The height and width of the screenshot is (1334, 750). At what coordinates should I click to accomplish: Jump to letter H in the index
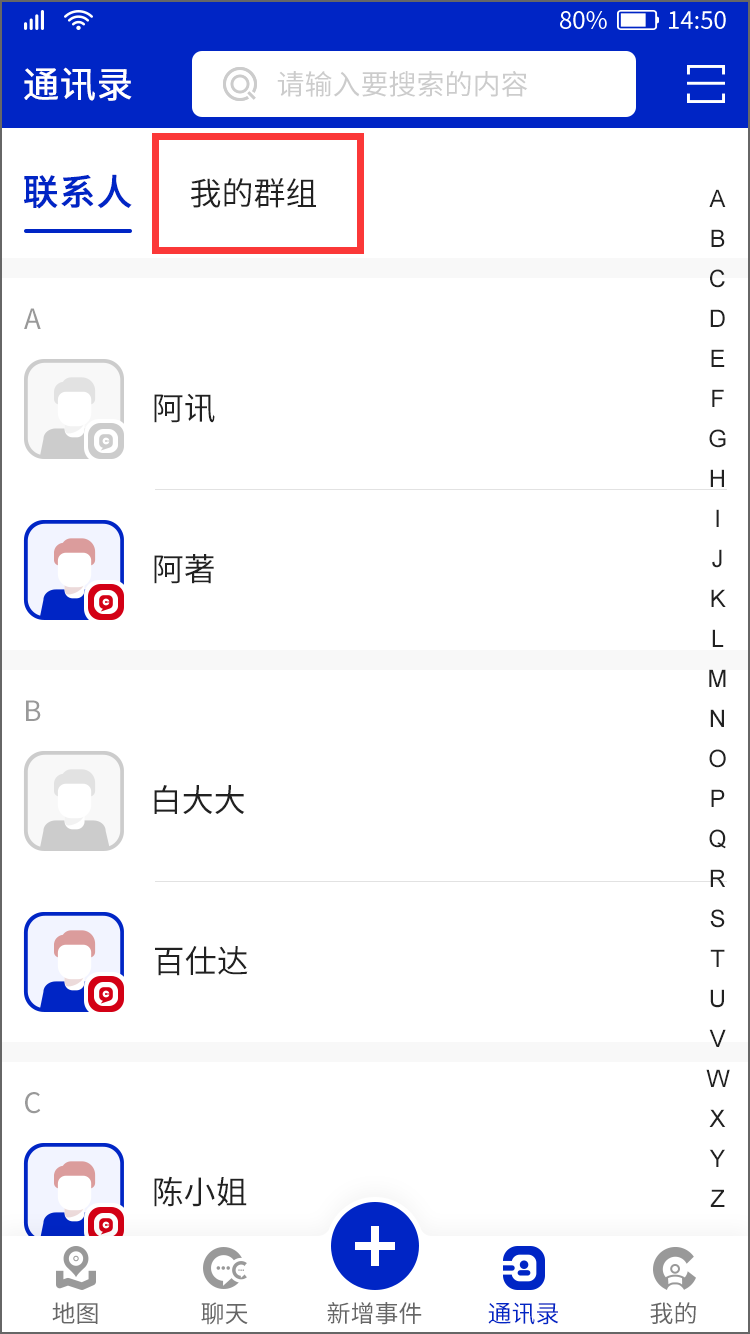point(717,479)
